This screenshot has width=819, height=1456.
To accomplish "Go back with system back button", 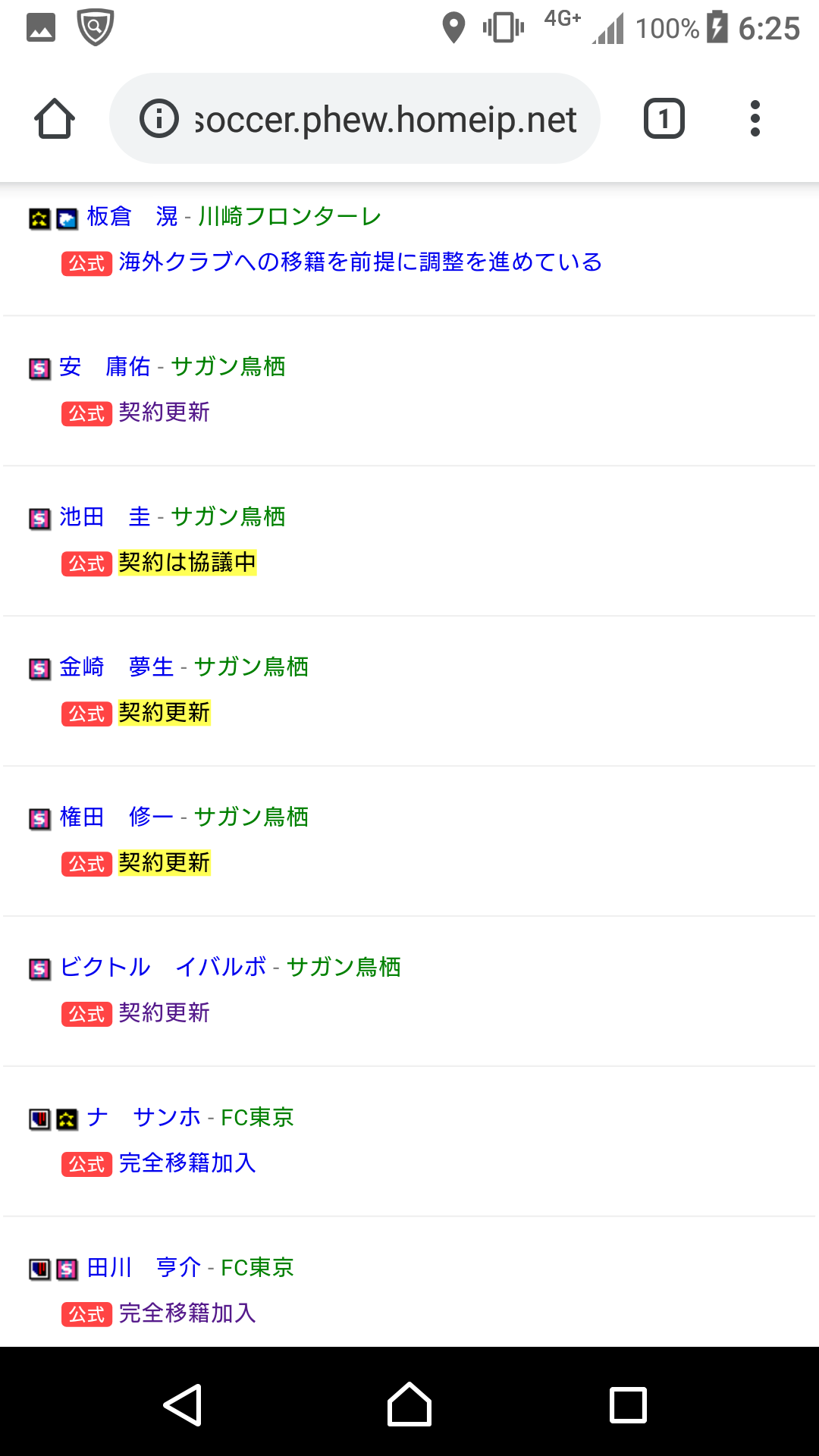I will tap(183, 1405).
